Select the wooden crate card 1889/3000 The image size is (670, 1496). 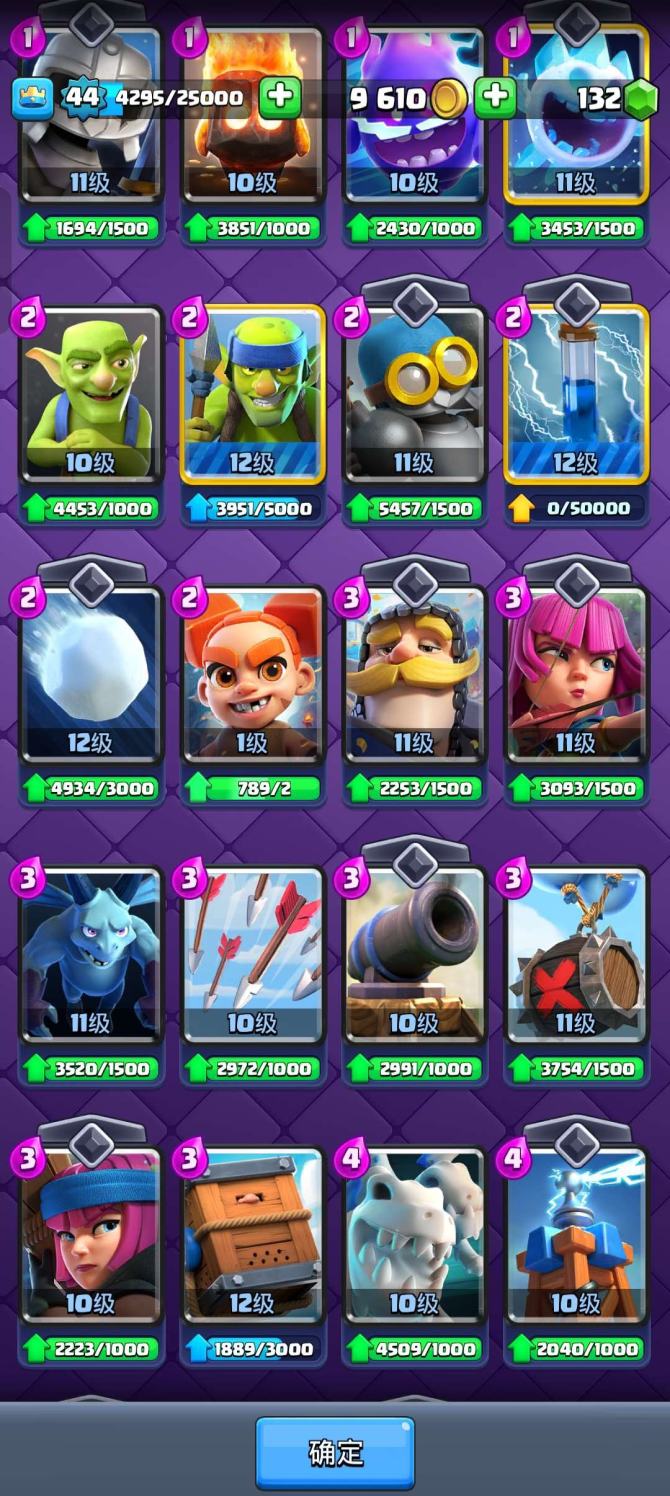point(252,1235)
